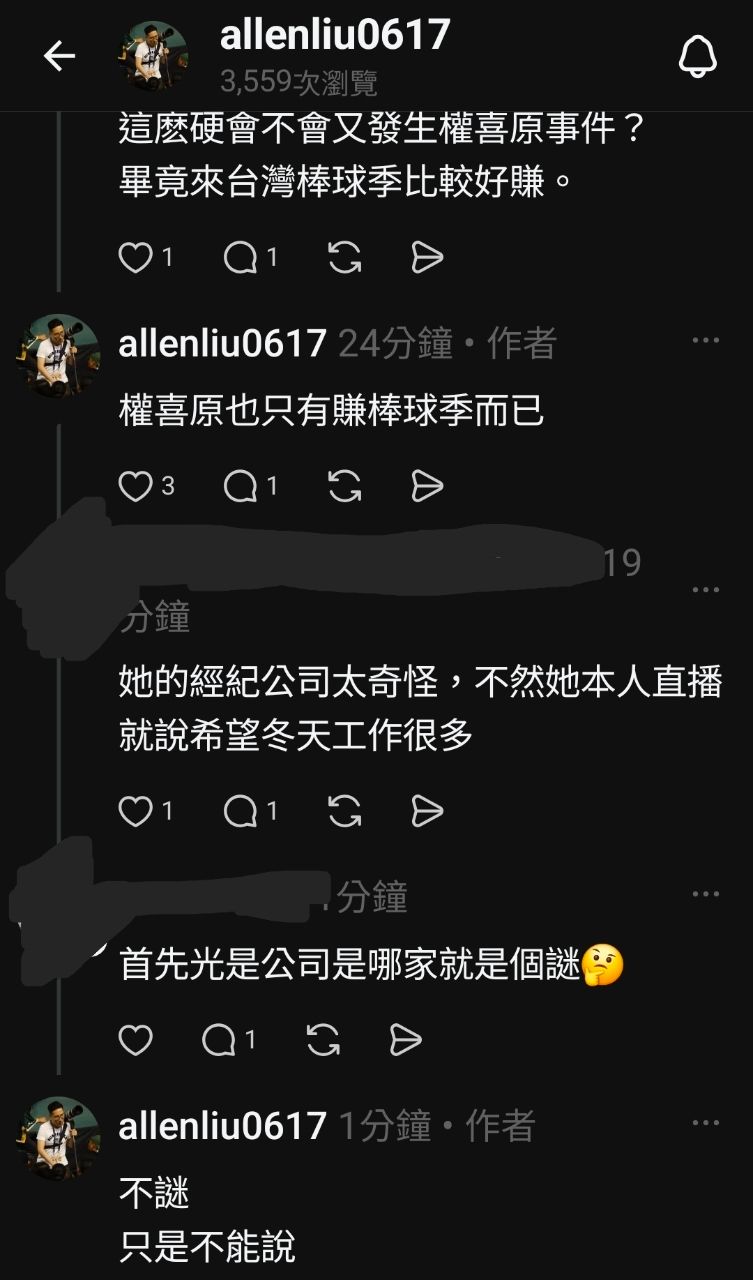Share the comment 首先光是公司是哪家就是個謎
The height and width of the screenshot is (1280, 753).
pyautogui.click(x=405, y=1041)
